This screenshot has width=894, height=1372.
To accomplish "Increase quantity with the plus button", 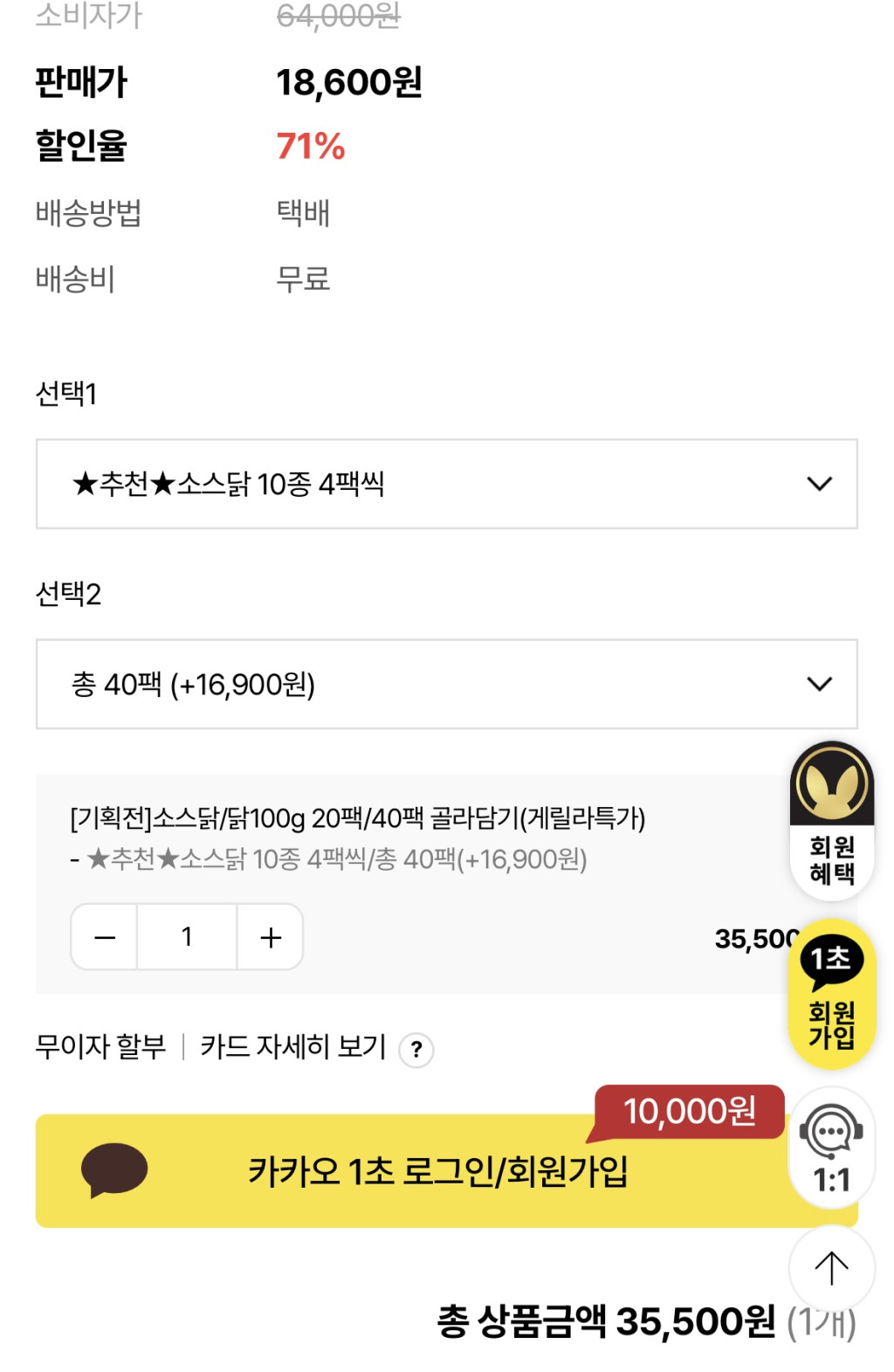I will point(271,937).
